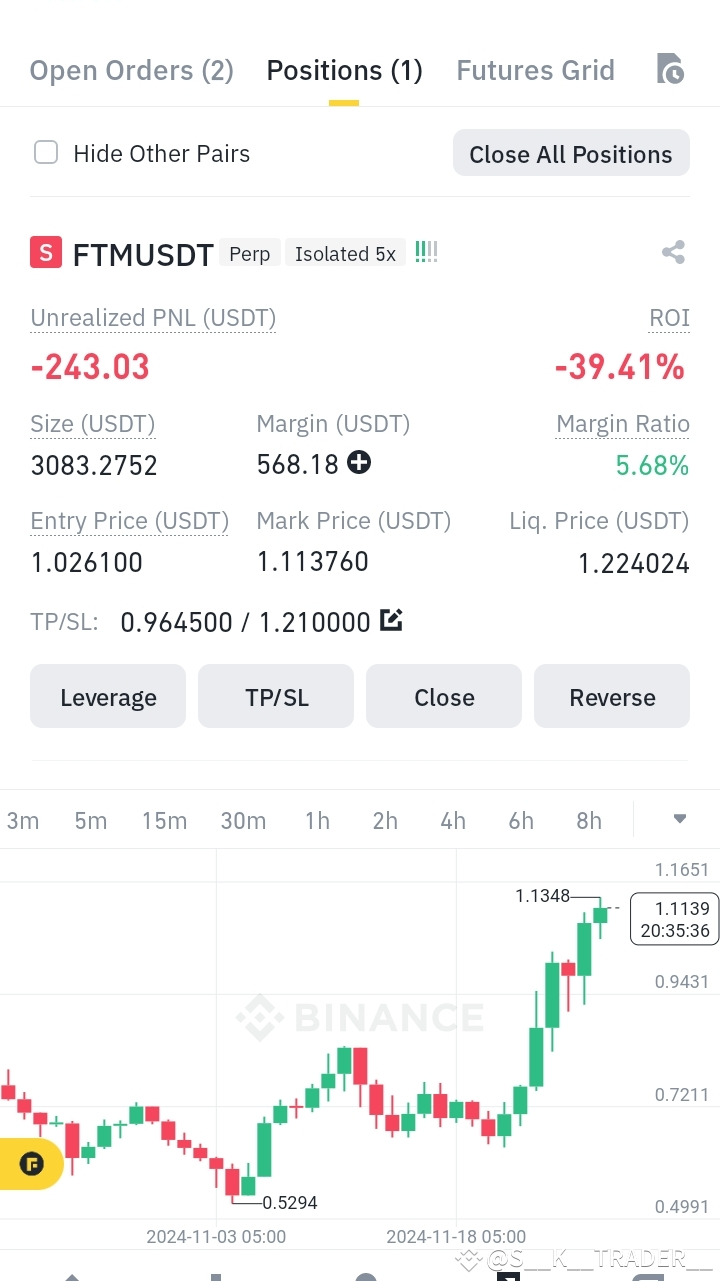Click the 1.1139 mark price box on chart

(x=674, y=918)
